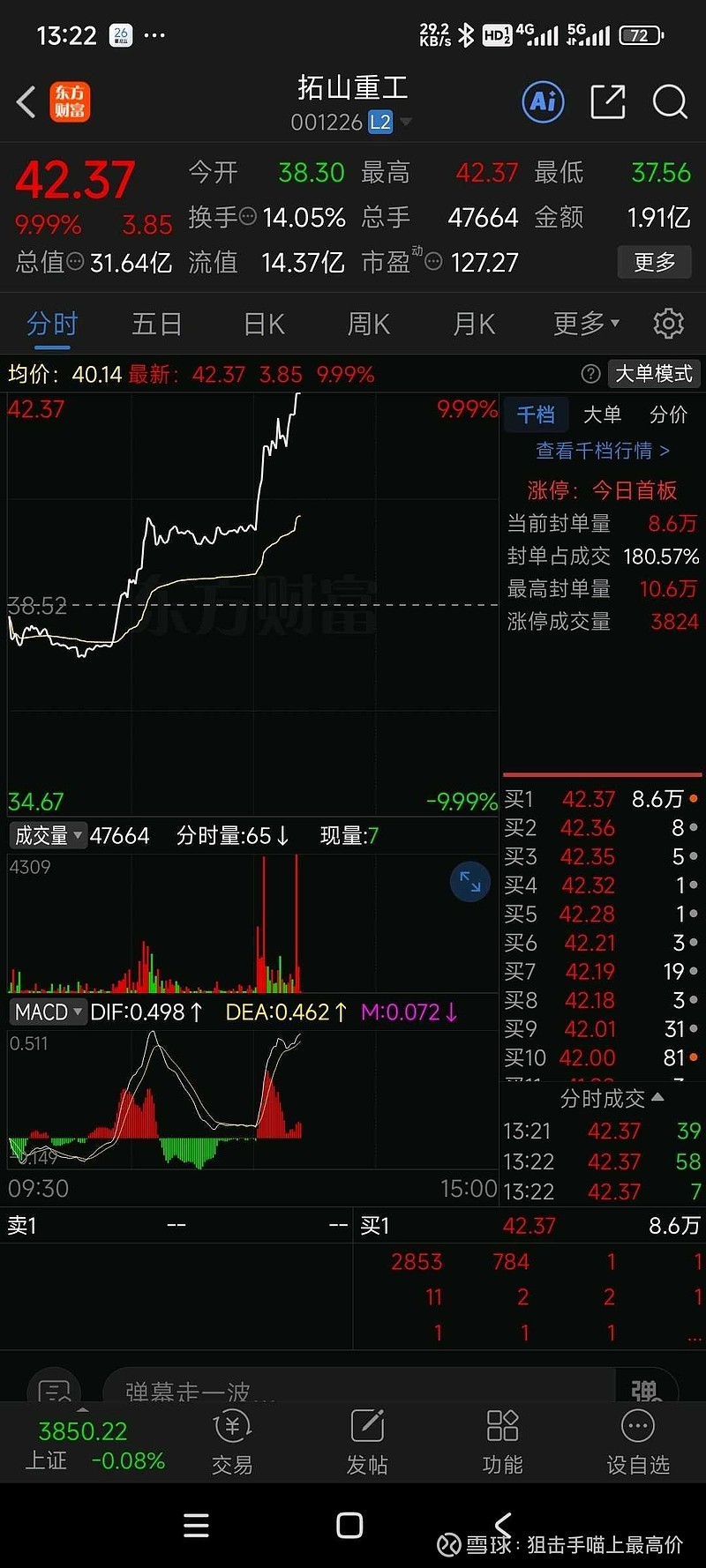Open chart settings via gear icon
The image size is (706, 1568).
668,324
